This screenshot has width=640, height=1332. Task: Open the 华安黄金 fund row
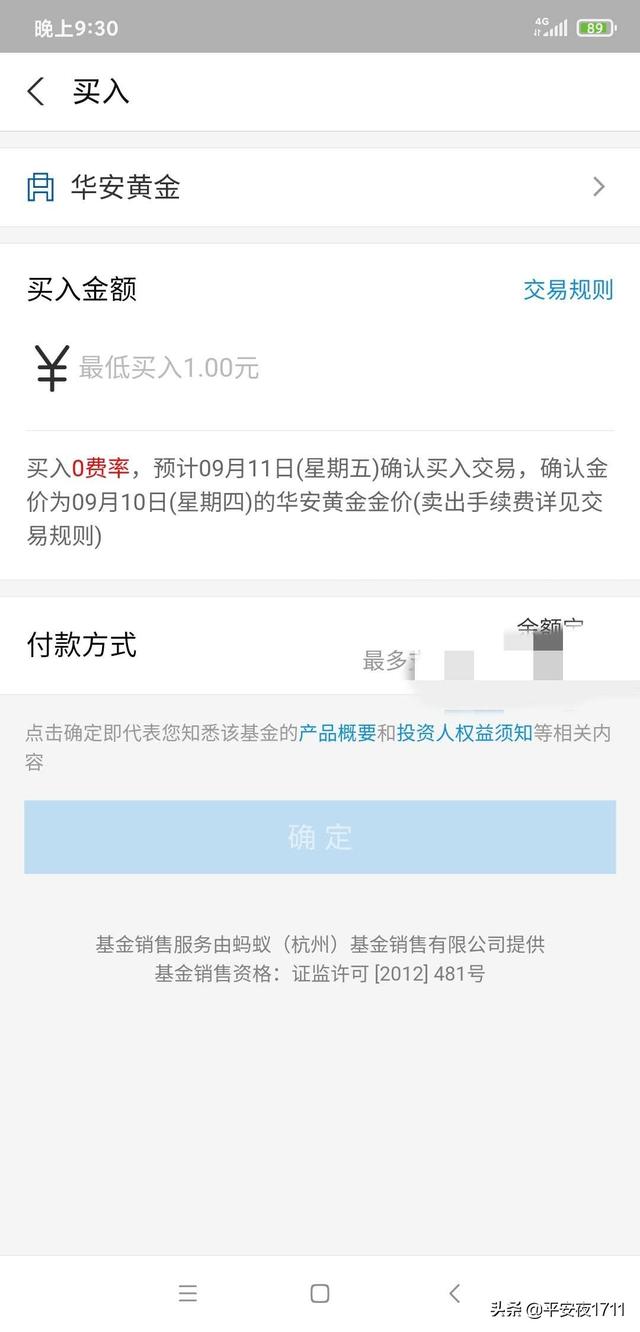click(320, 187)
